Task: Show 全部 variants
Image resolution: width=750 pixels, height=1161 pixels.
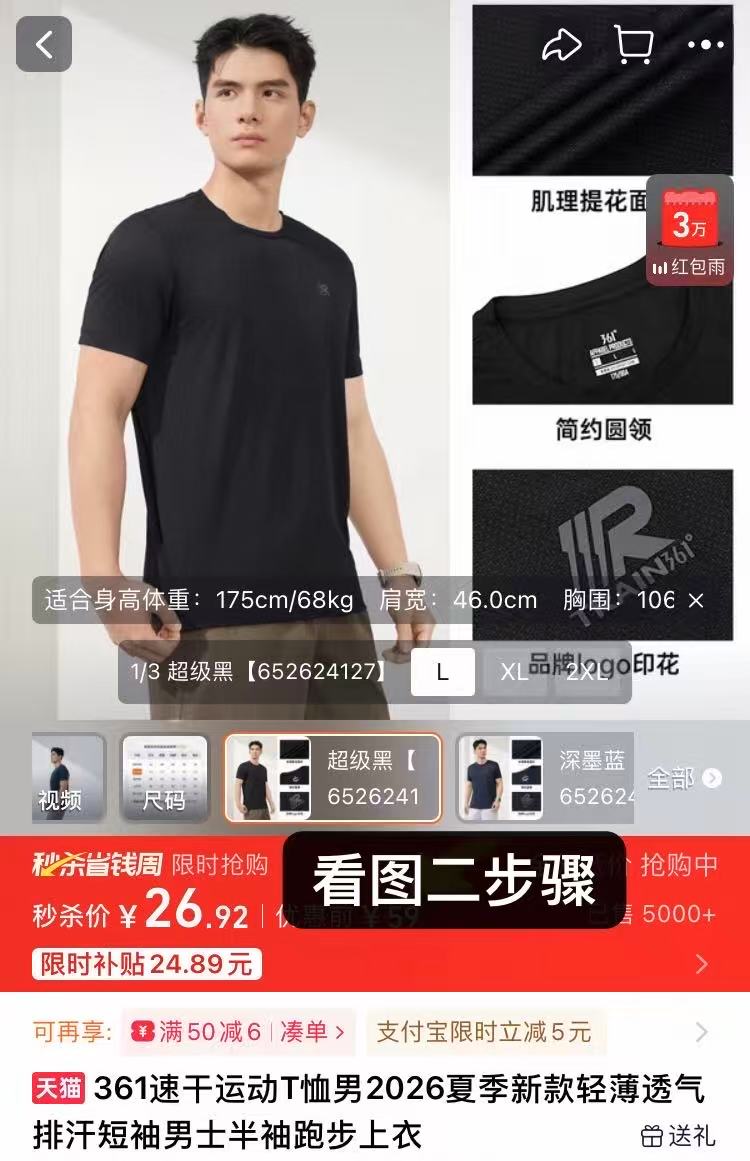Action: [x=684, y=778]
